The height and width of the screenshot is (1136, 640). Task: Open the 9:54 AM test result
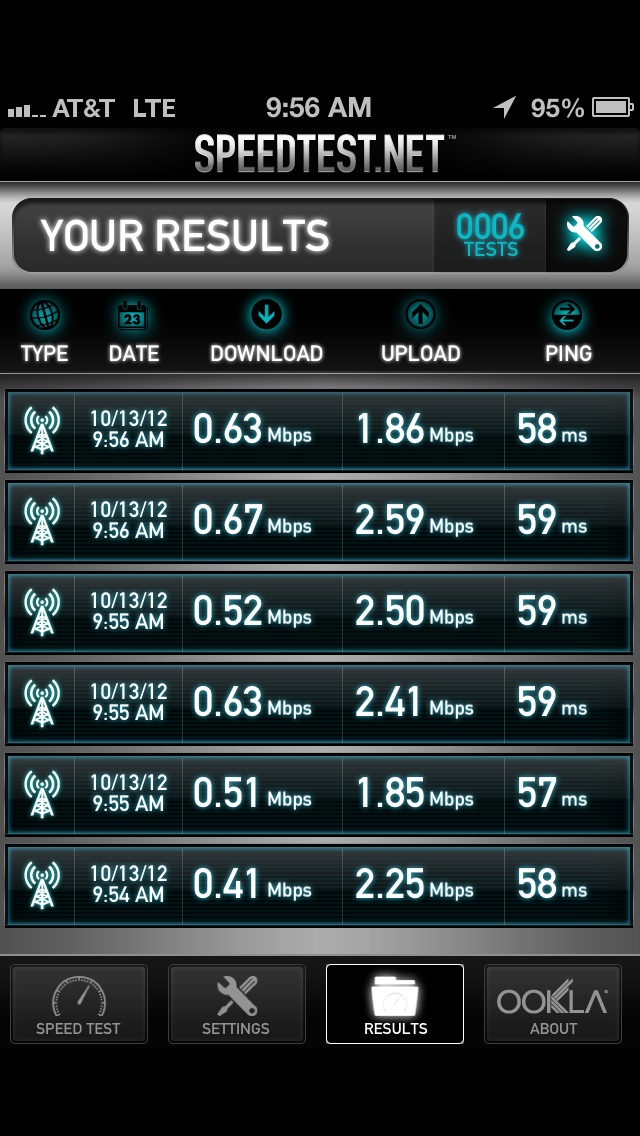coord(319,885)
